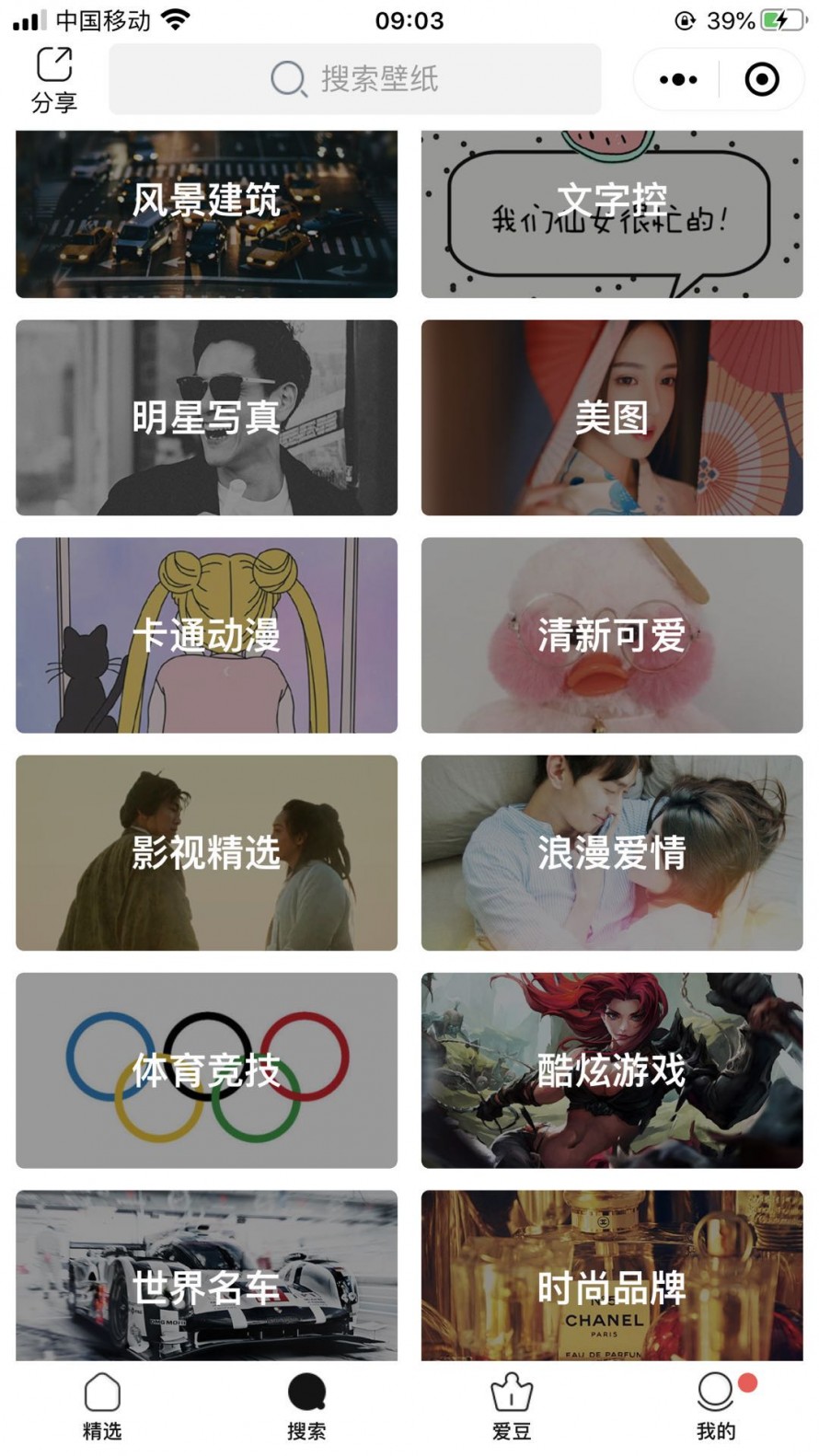Browse the 浪漫爱情 wallpapers
This screenshot has height=1456, width=819.
612,853
